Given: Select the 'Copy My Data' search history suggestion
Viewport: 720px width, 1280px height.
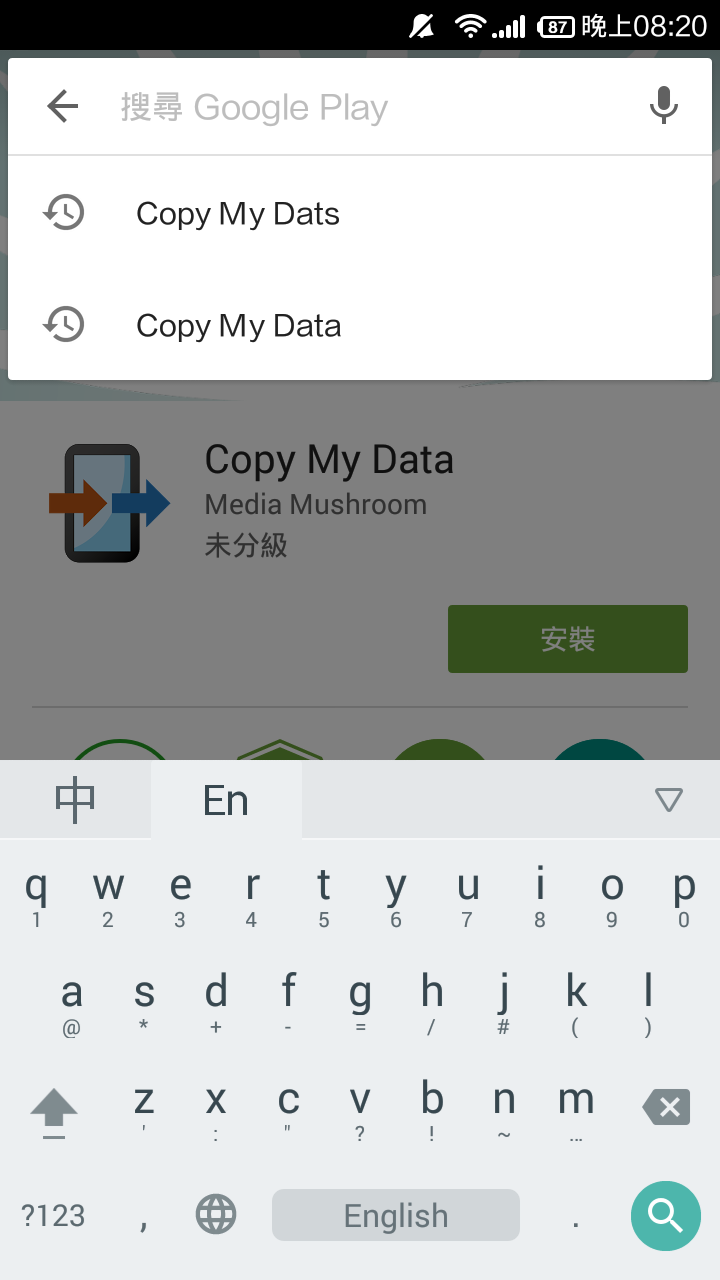Looking at the screenshot, I should (x=238, y=326).
